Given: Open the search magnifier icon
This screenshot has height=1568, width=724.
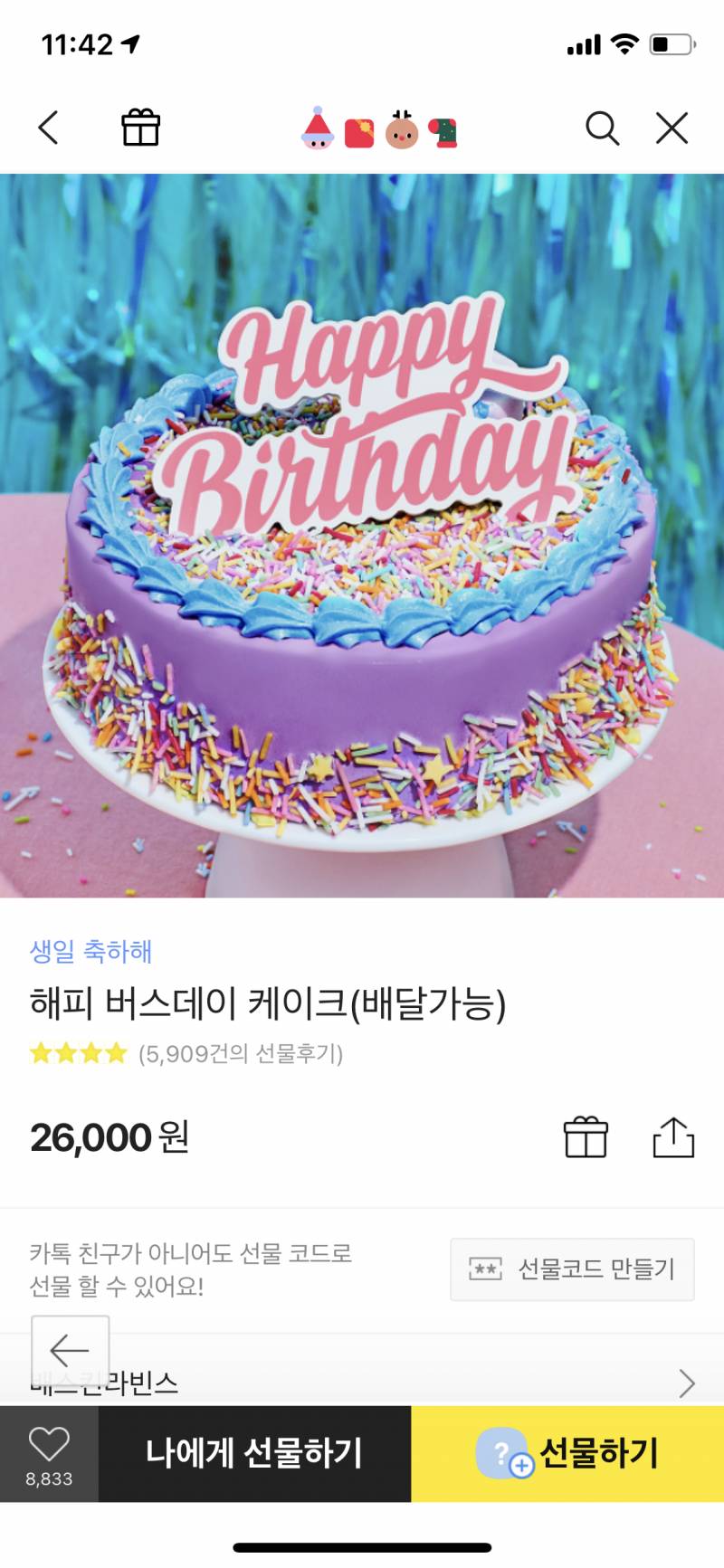Looking at the screenshot, I should pos(602,128).
